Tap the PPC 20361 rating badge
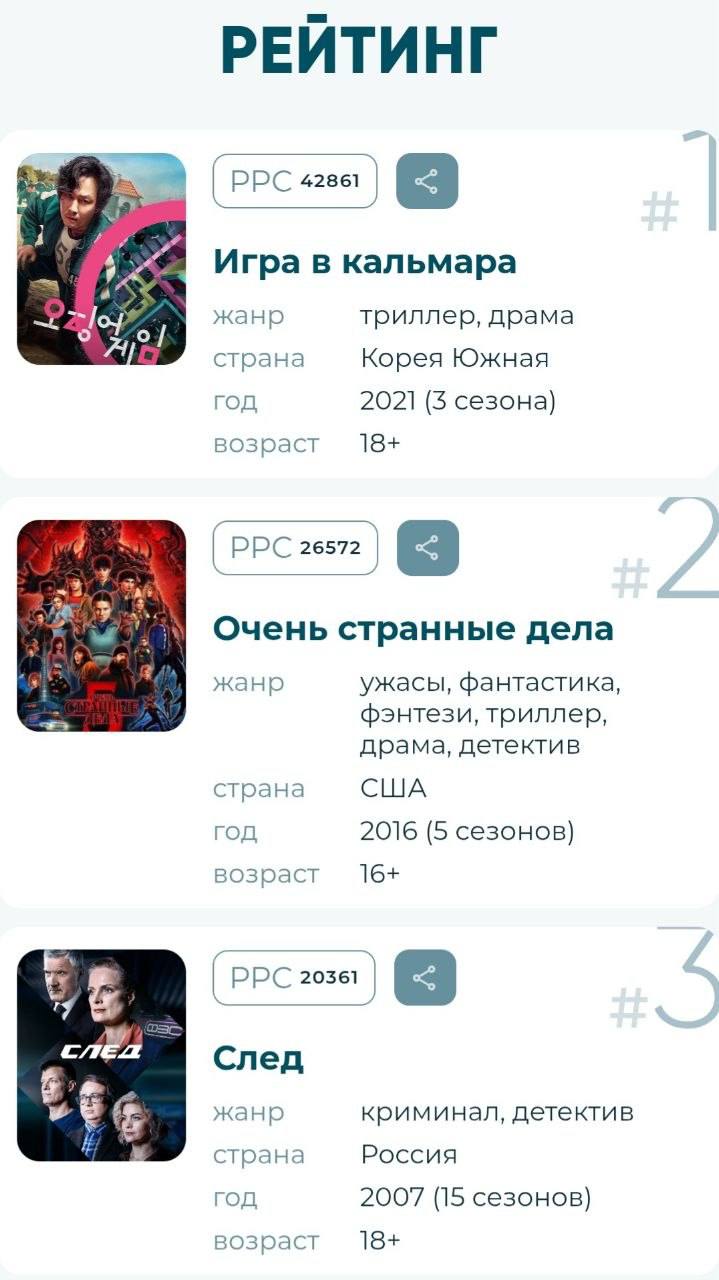This screenshot has height=1280, width=719. pyautogui.click(x=294, y=977)
